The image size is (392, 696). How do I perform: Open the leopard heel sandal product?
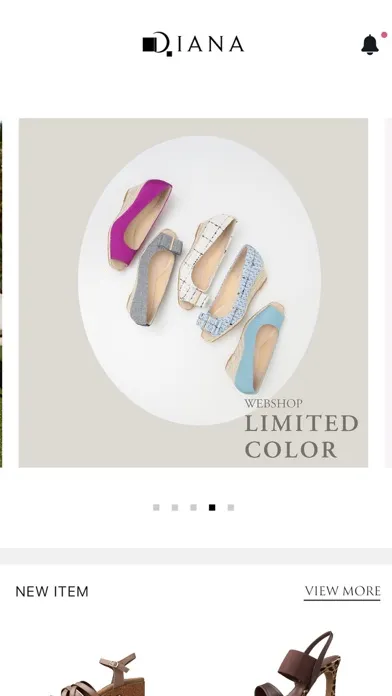(298, 664)
